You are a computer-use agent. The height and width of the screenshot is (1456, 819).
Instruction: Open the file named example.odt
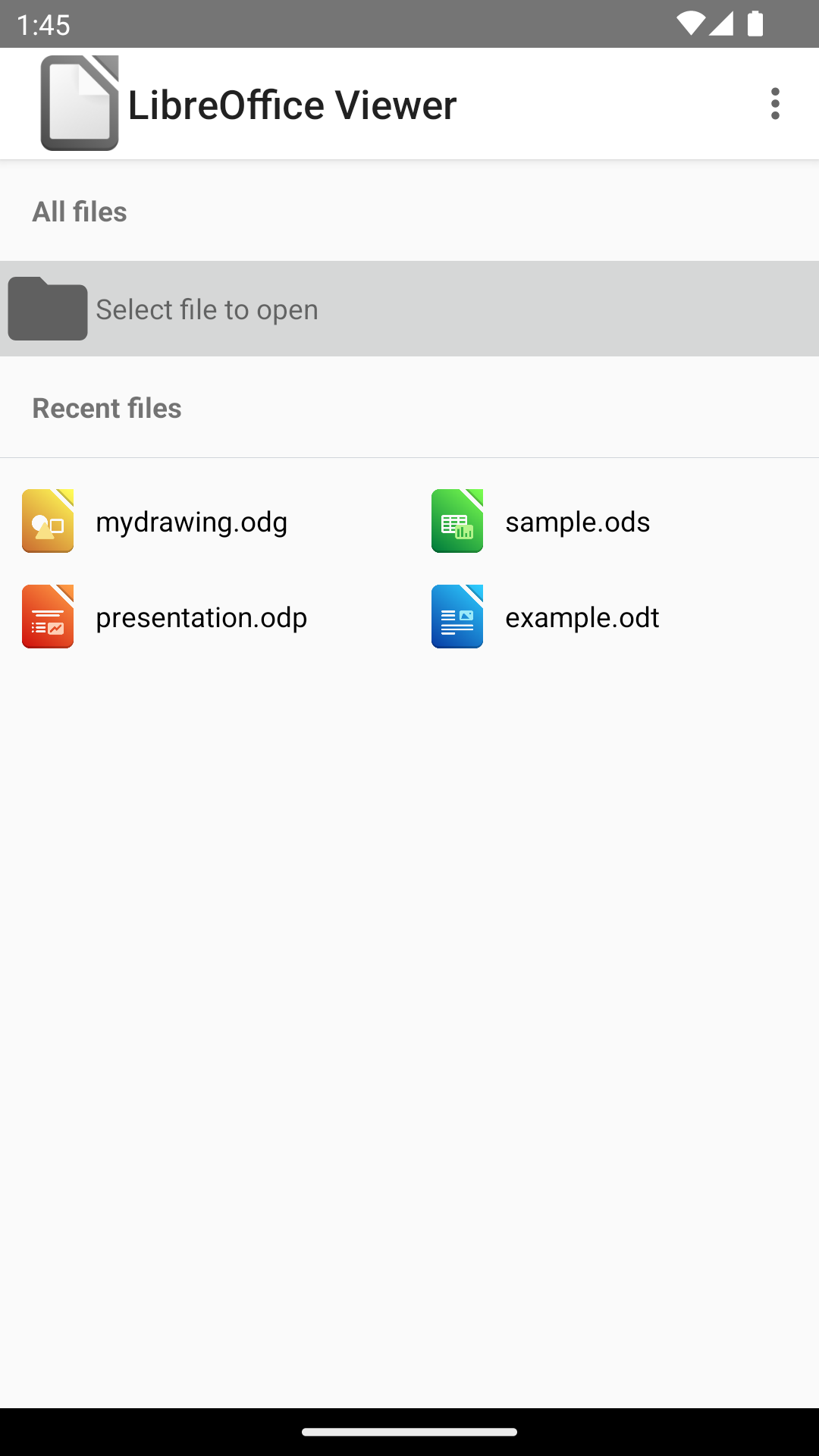(582, 617)
